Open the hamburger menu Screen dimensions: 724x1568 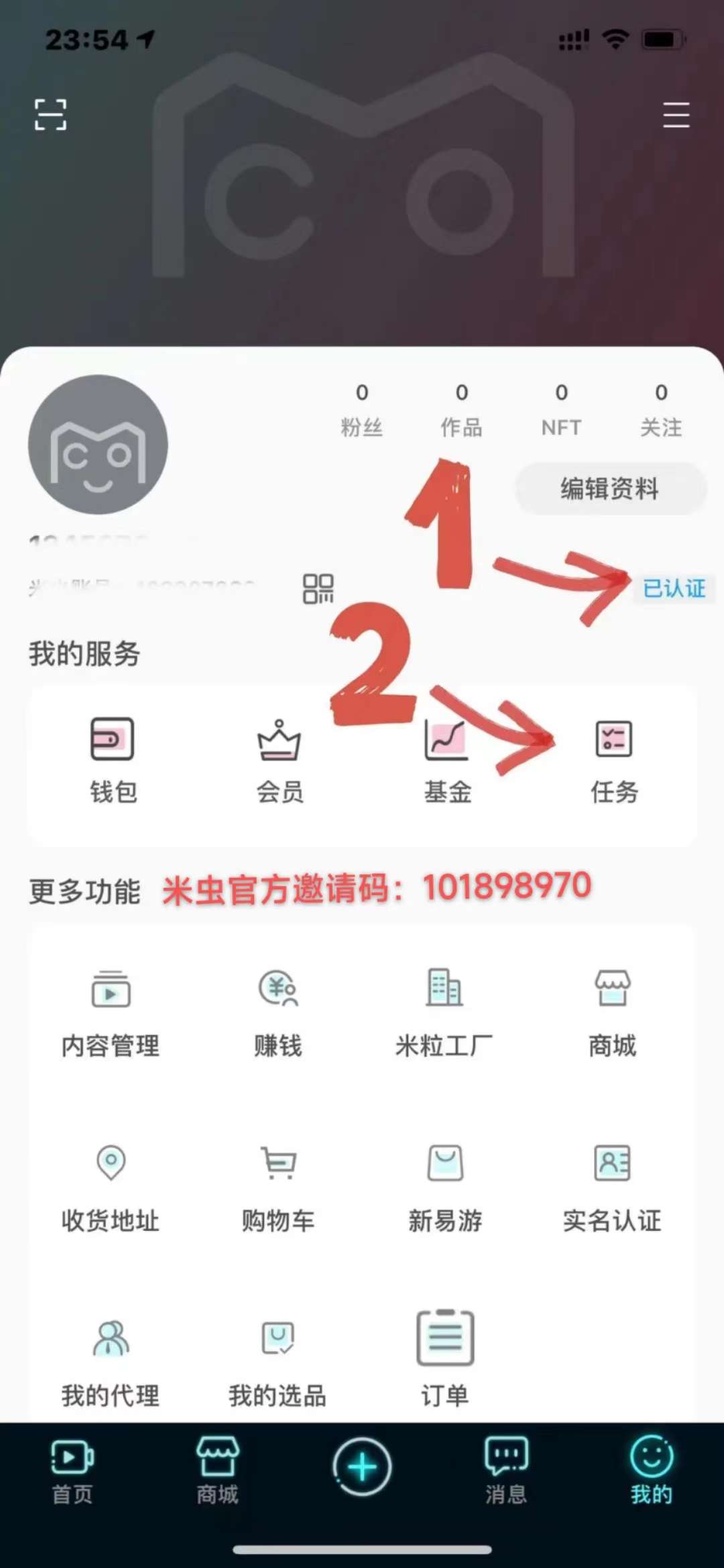pos(676,115)
